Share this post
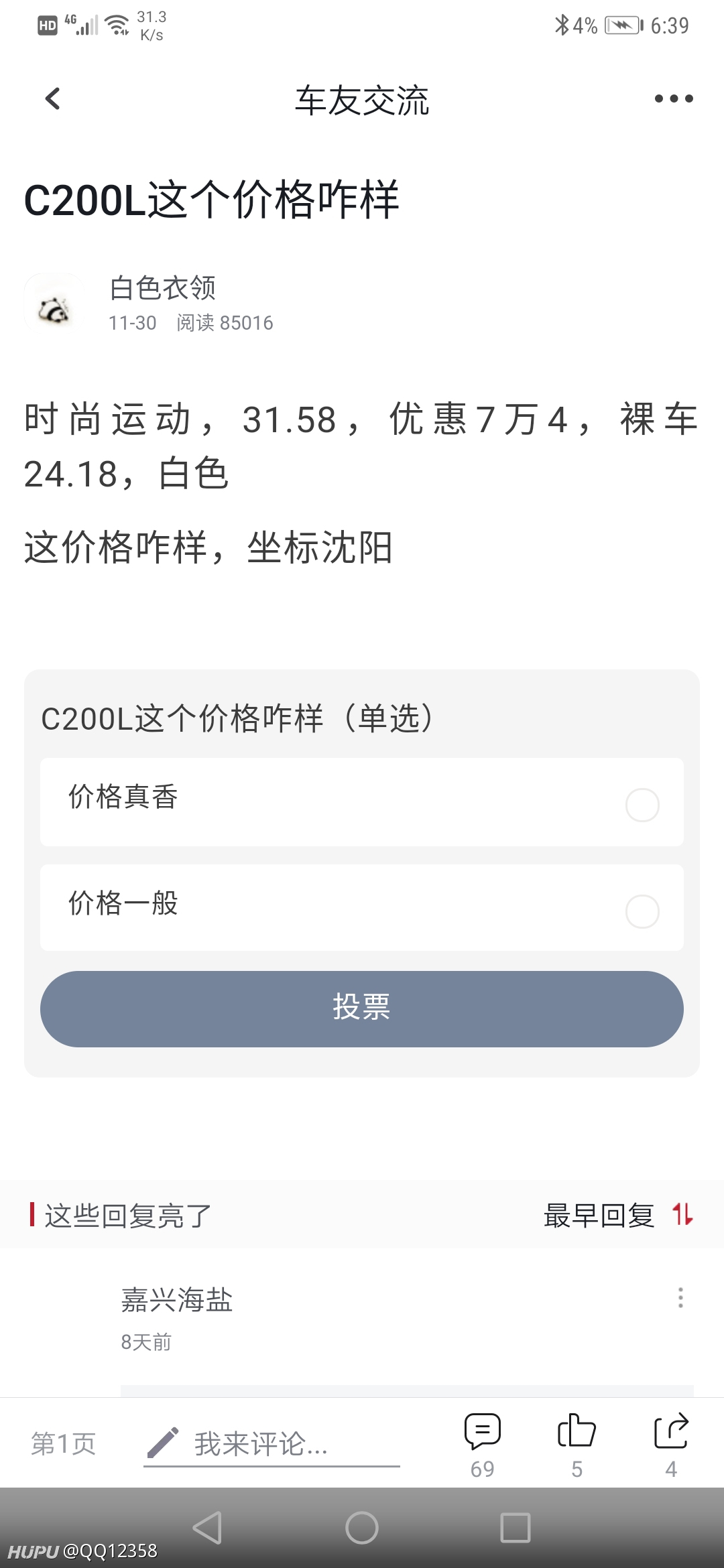 click(671, 1445)
